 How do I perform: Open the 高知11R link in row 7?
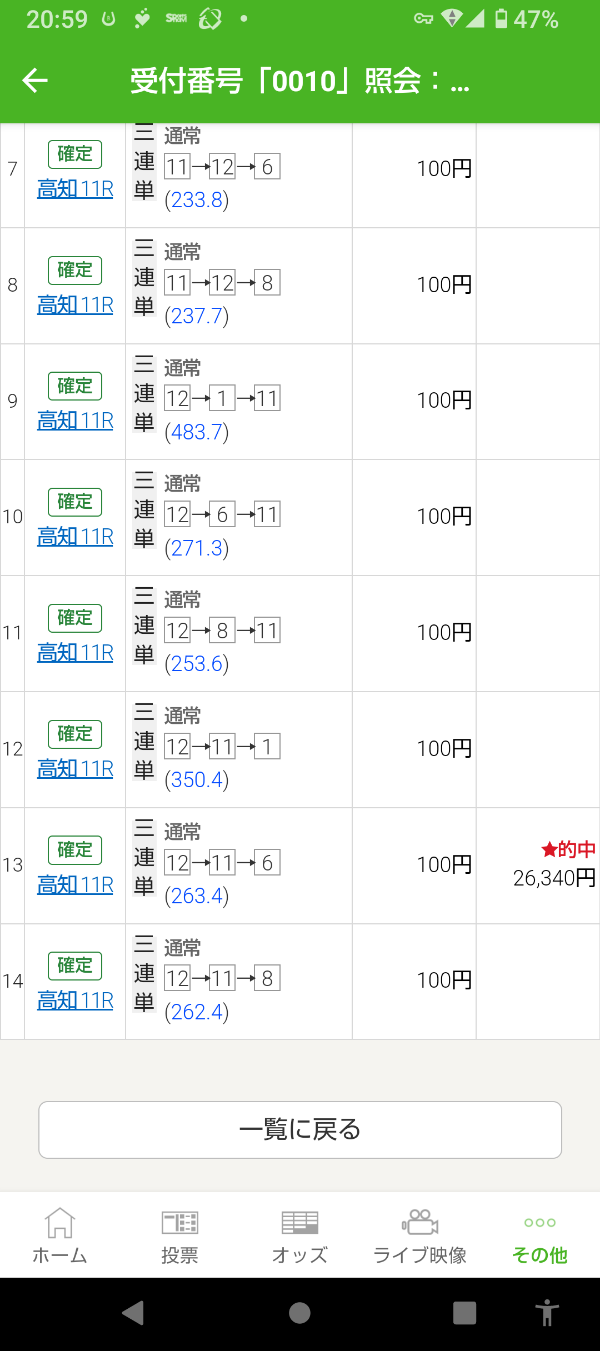click(75, 188)
